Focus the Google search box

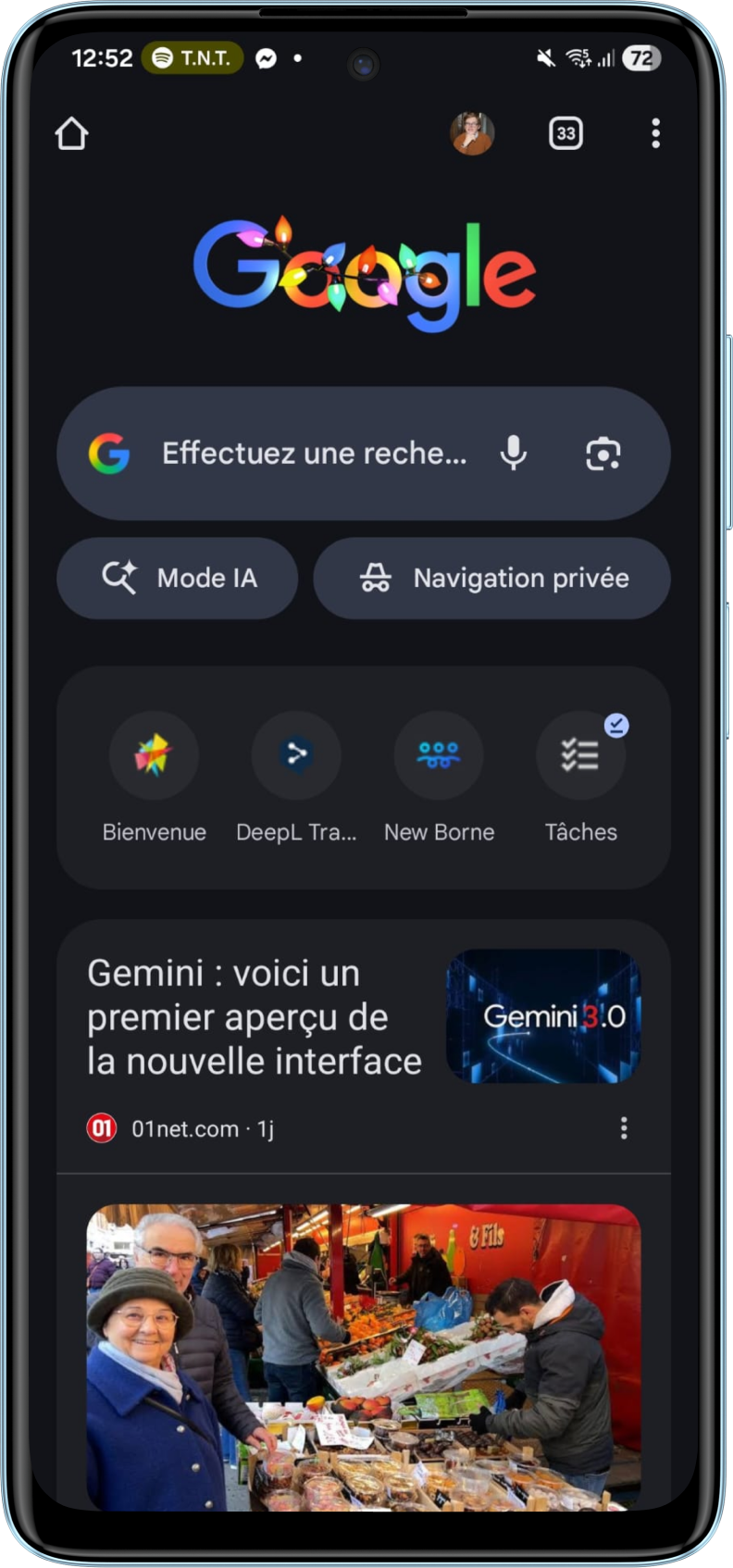tap(315, 454)
